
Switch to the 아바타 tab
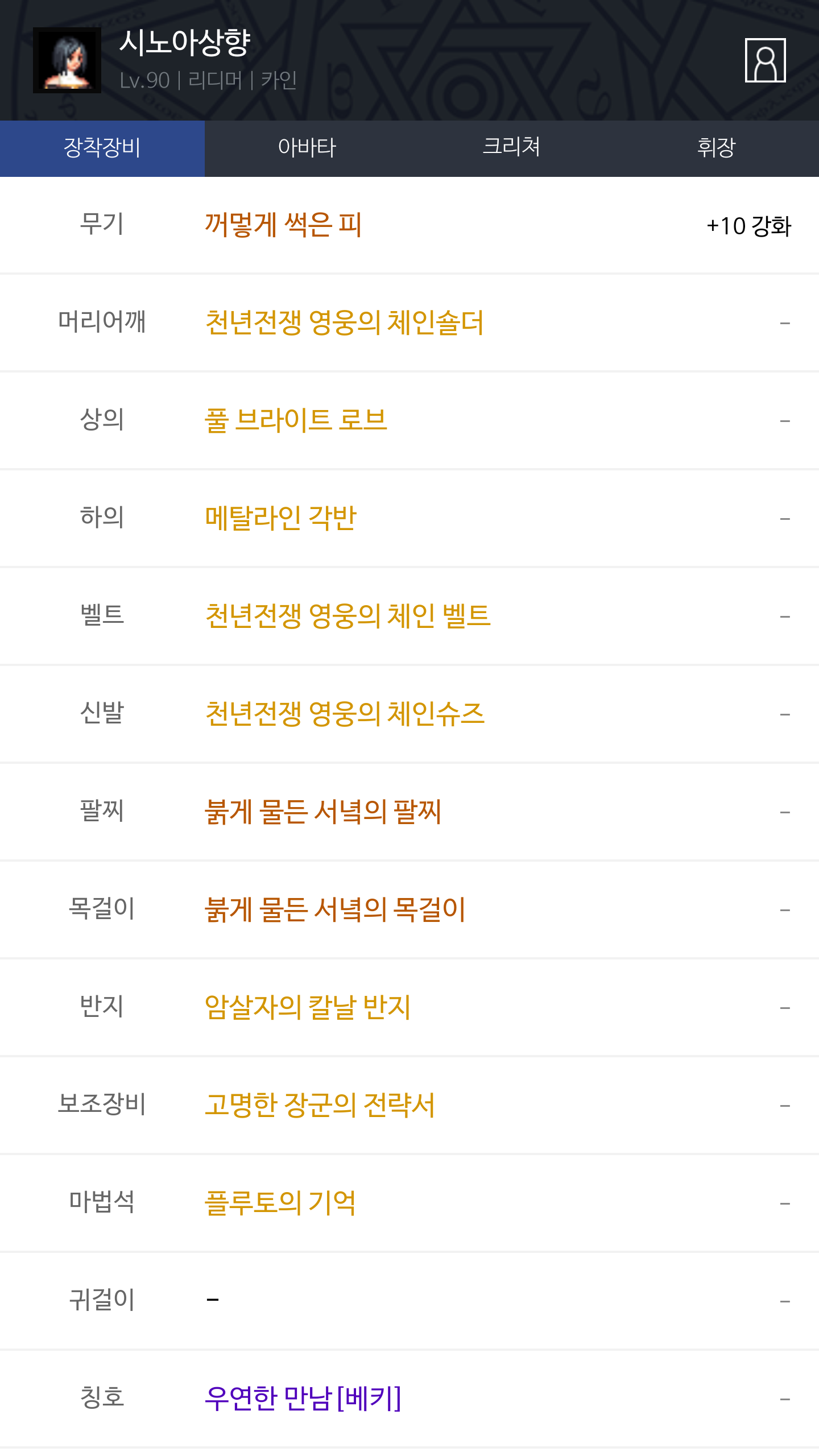pos(307,148)
